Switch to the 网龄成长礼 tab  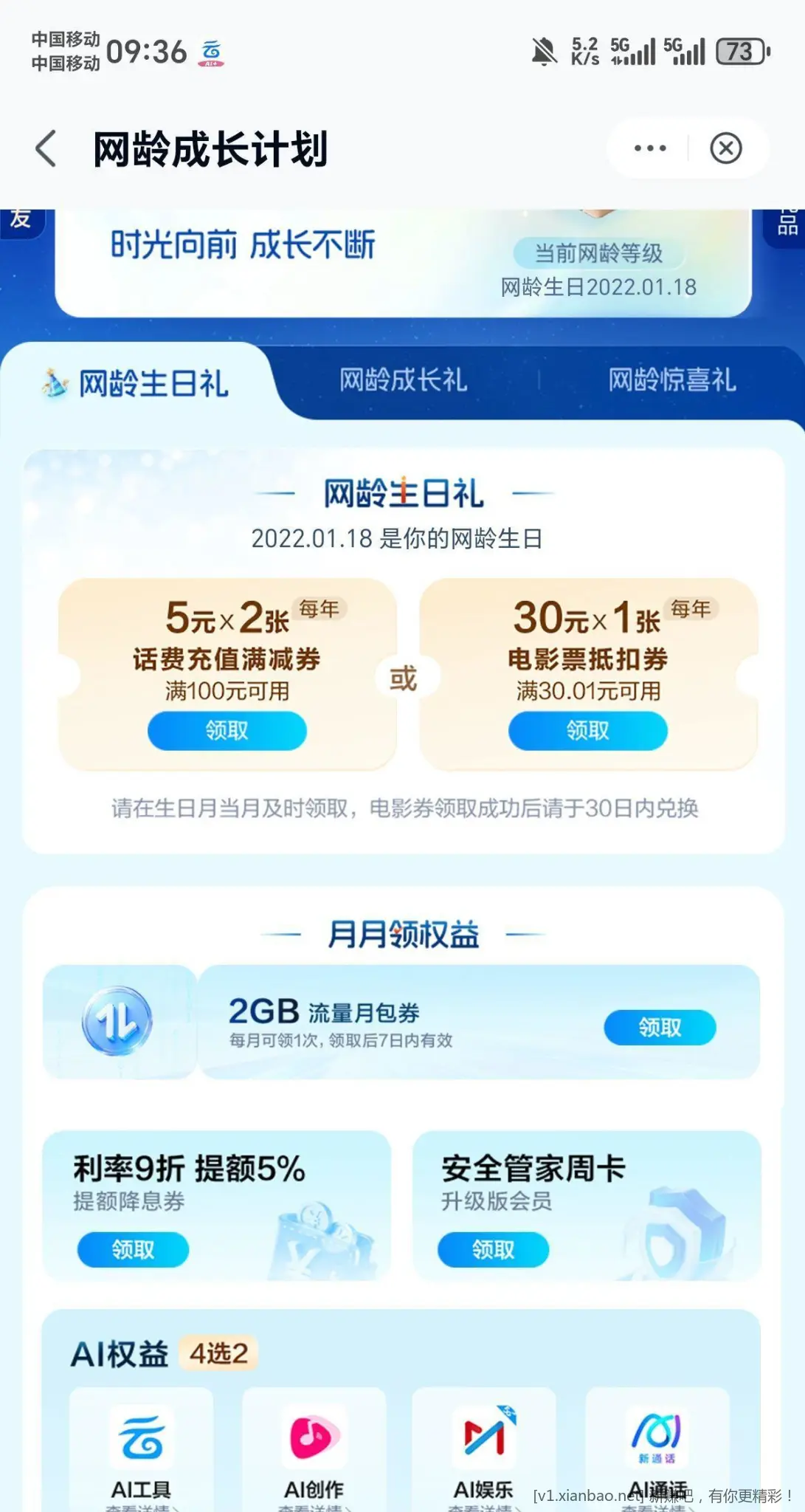coord(404,381)
